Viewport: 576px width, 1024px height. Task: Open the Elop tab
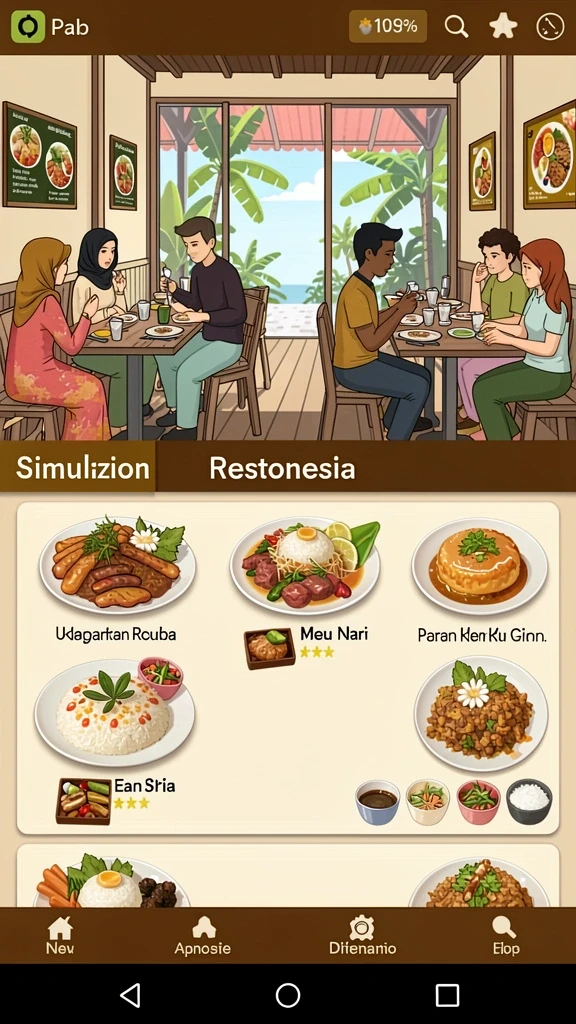point(505,935)
